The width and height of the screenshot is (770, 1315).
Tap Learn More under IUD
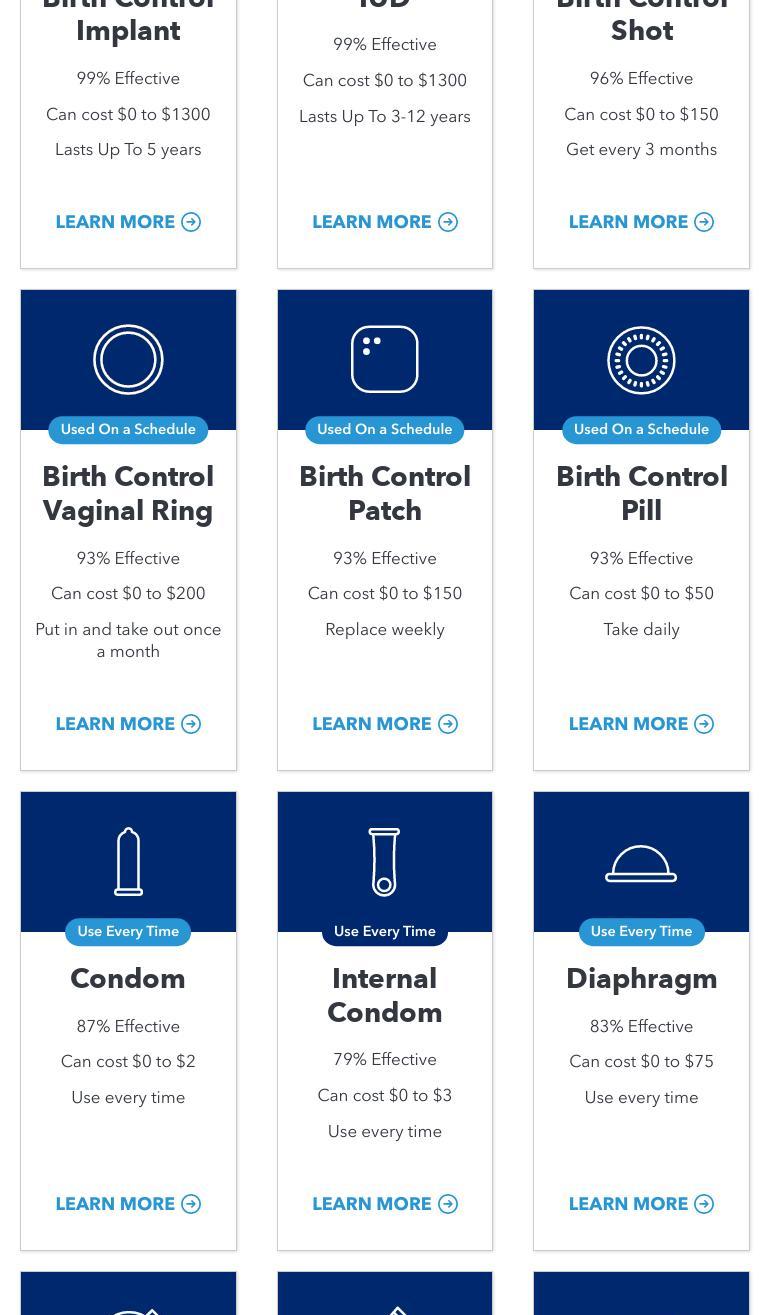[x=384, y=222]
